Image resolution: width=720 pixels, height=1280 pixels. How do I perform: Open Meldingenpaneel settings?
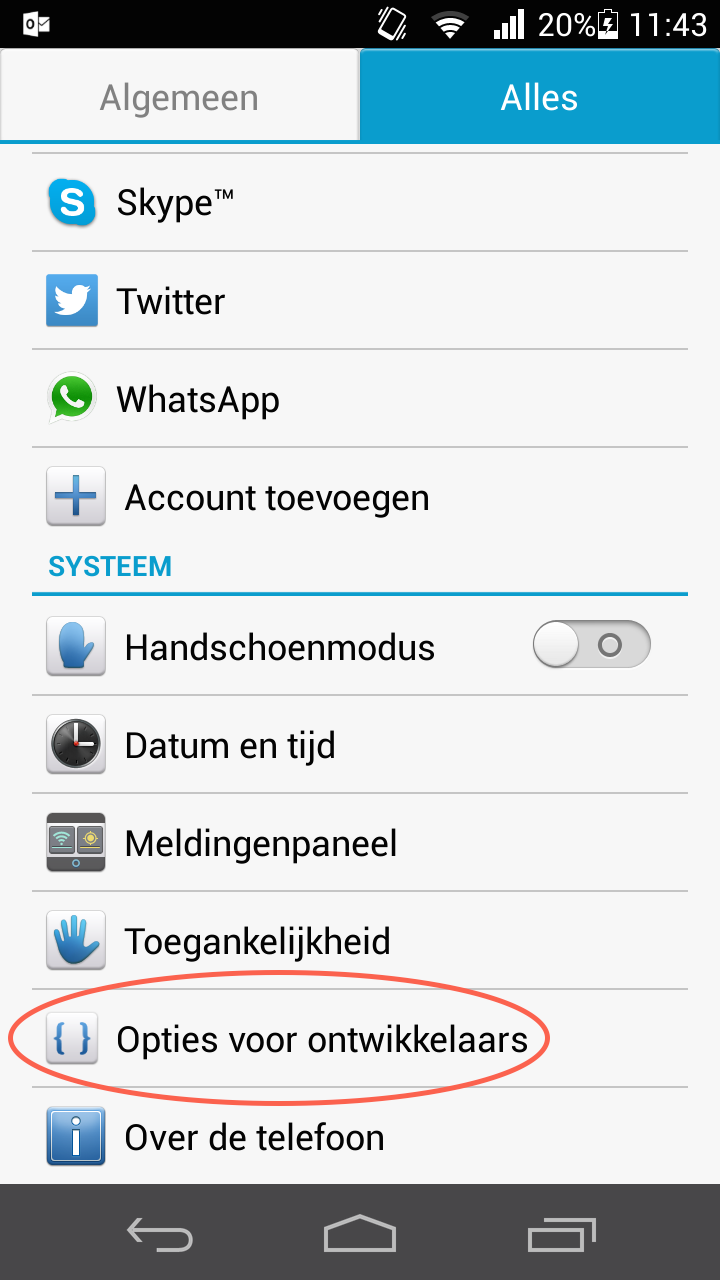pyautogui.click(x=360, y=843)
